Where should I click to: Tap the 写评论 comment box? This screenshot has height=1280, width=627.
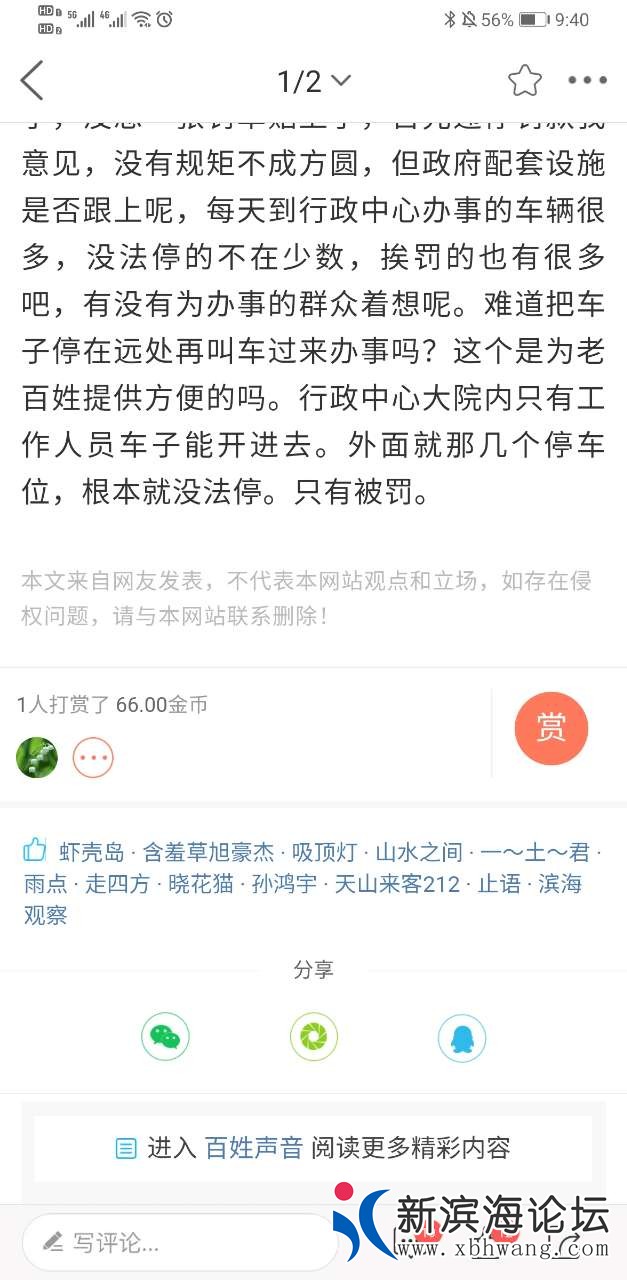[x=180, y=1243]
